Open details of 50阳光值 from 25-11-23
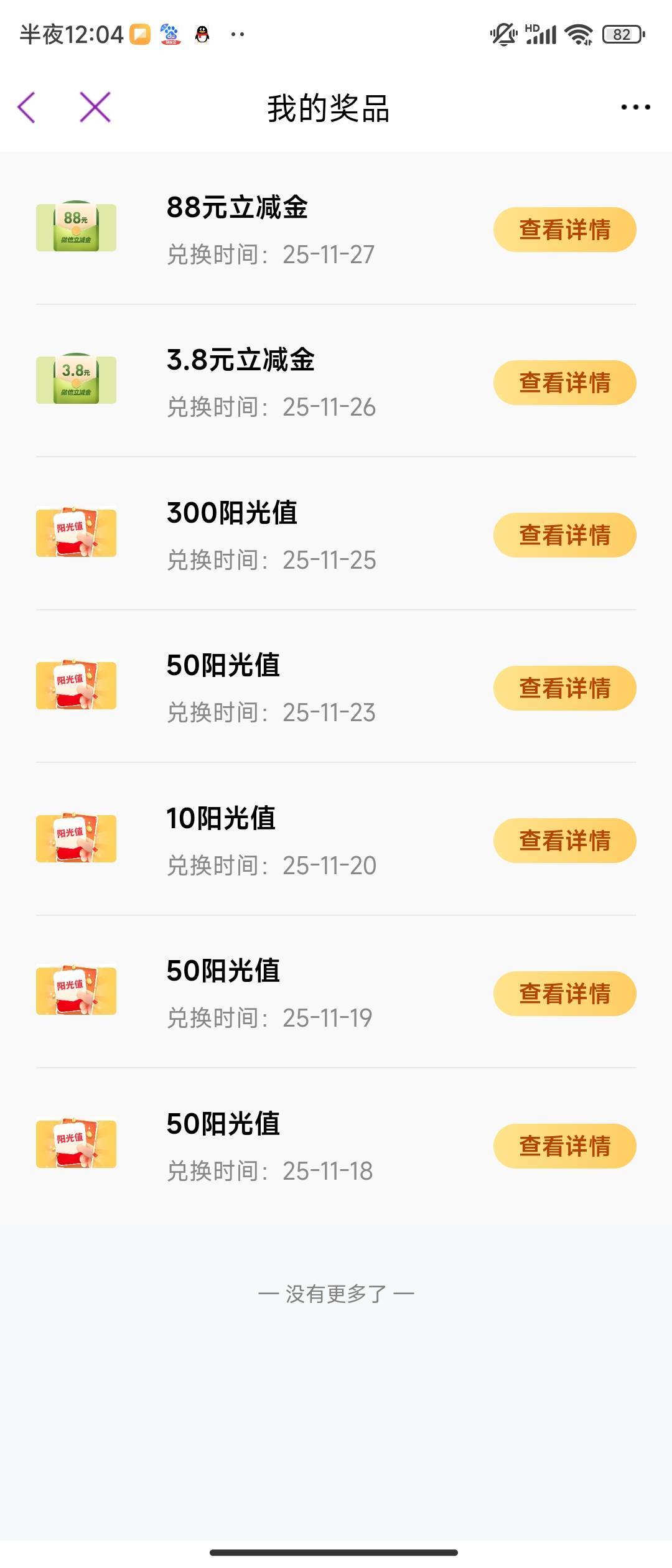 [x=564, y=688]
